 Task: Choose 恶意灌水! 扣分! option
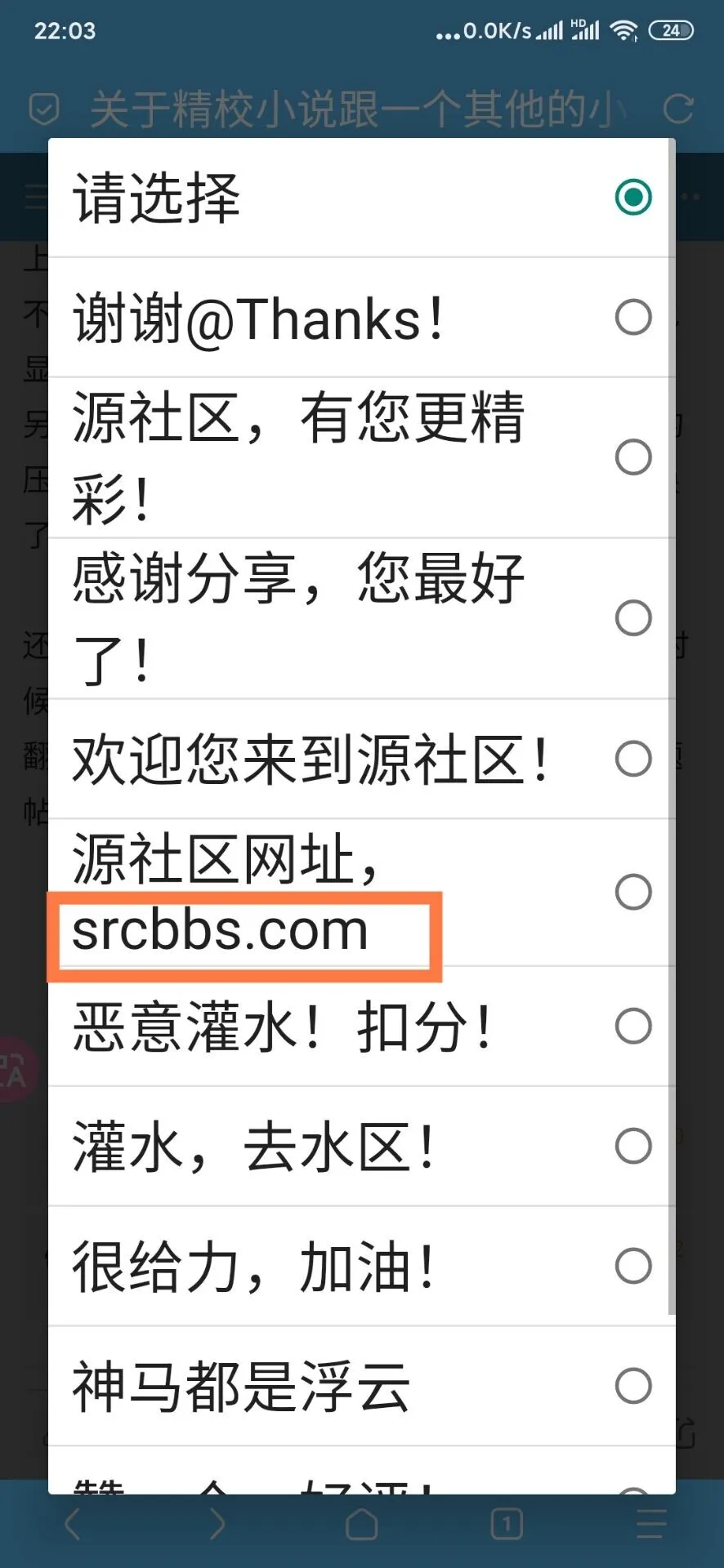coord(360,1027)
